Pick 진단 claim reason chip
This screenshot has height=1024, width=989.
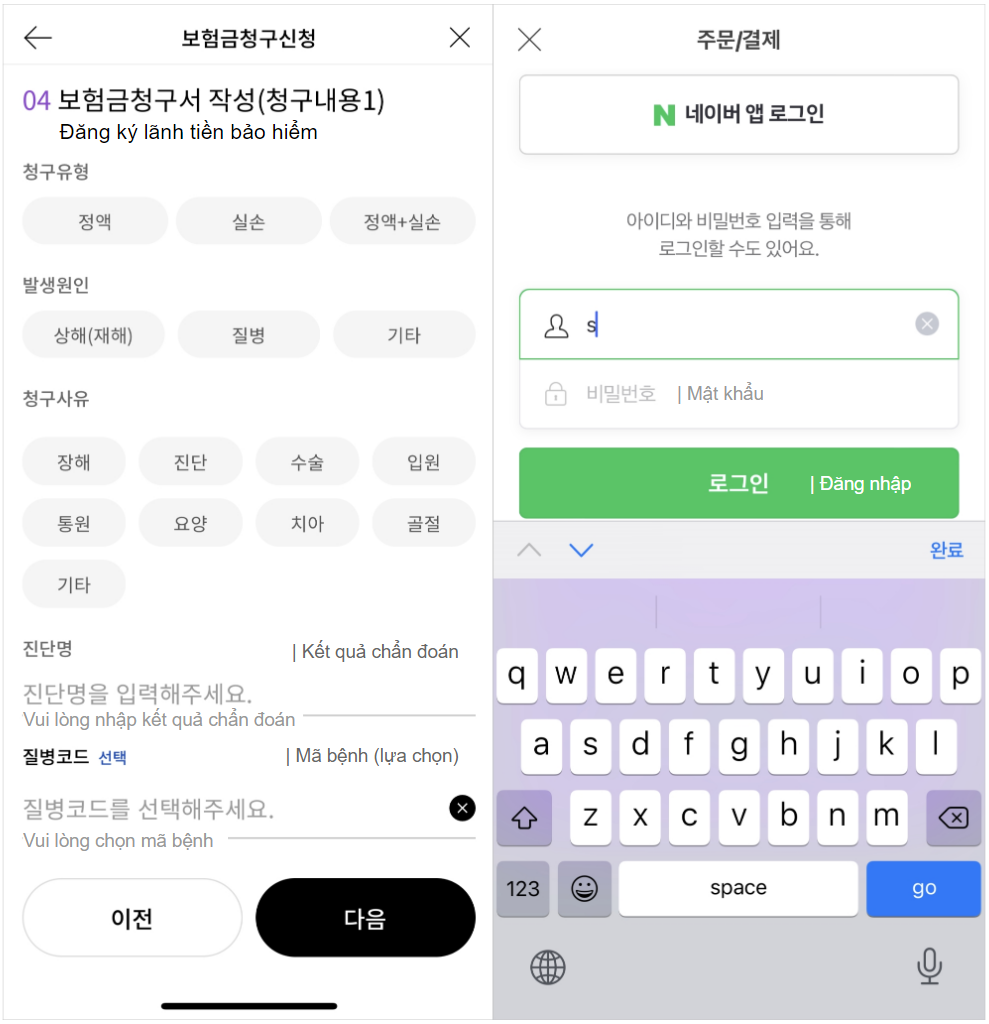pos(190,462)
